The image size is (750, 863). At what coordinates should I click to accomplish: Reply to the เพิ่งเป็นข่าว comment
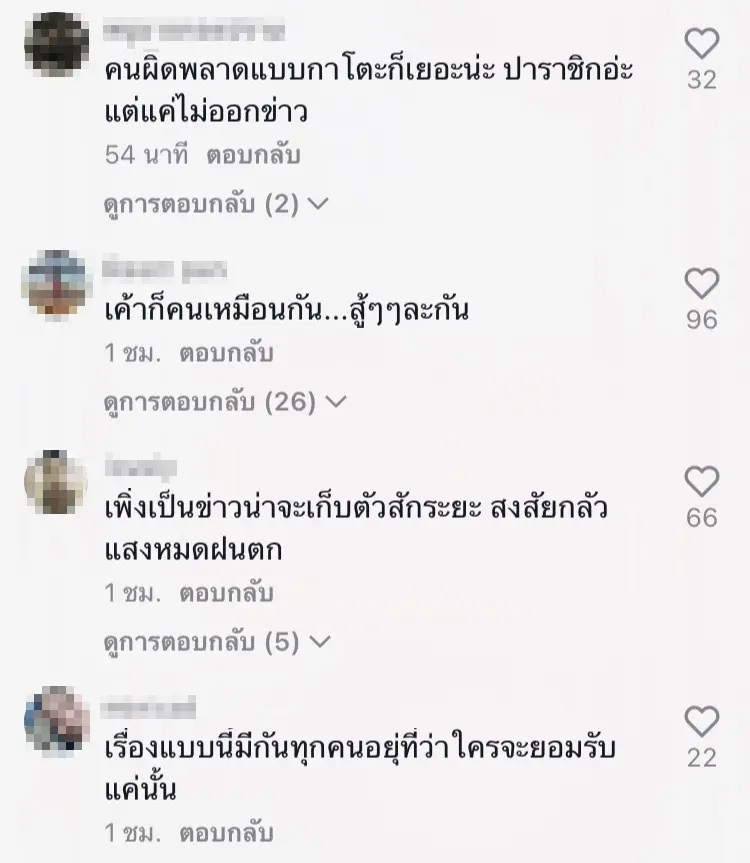pyautogui.click(x=226, y=593)
